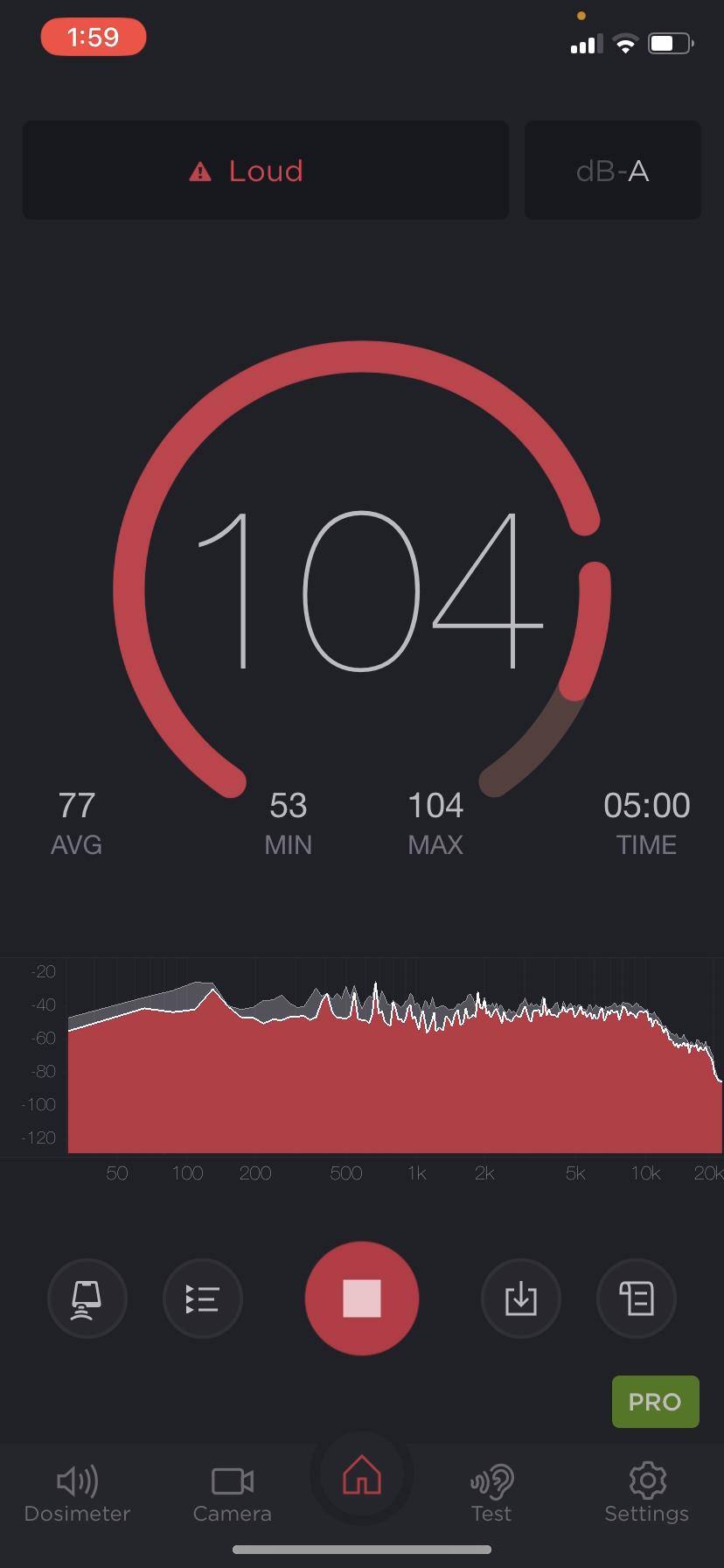Change the dB-A weighting mode
This screenshot has width=724, height=1568.
(x=612, y=171)
